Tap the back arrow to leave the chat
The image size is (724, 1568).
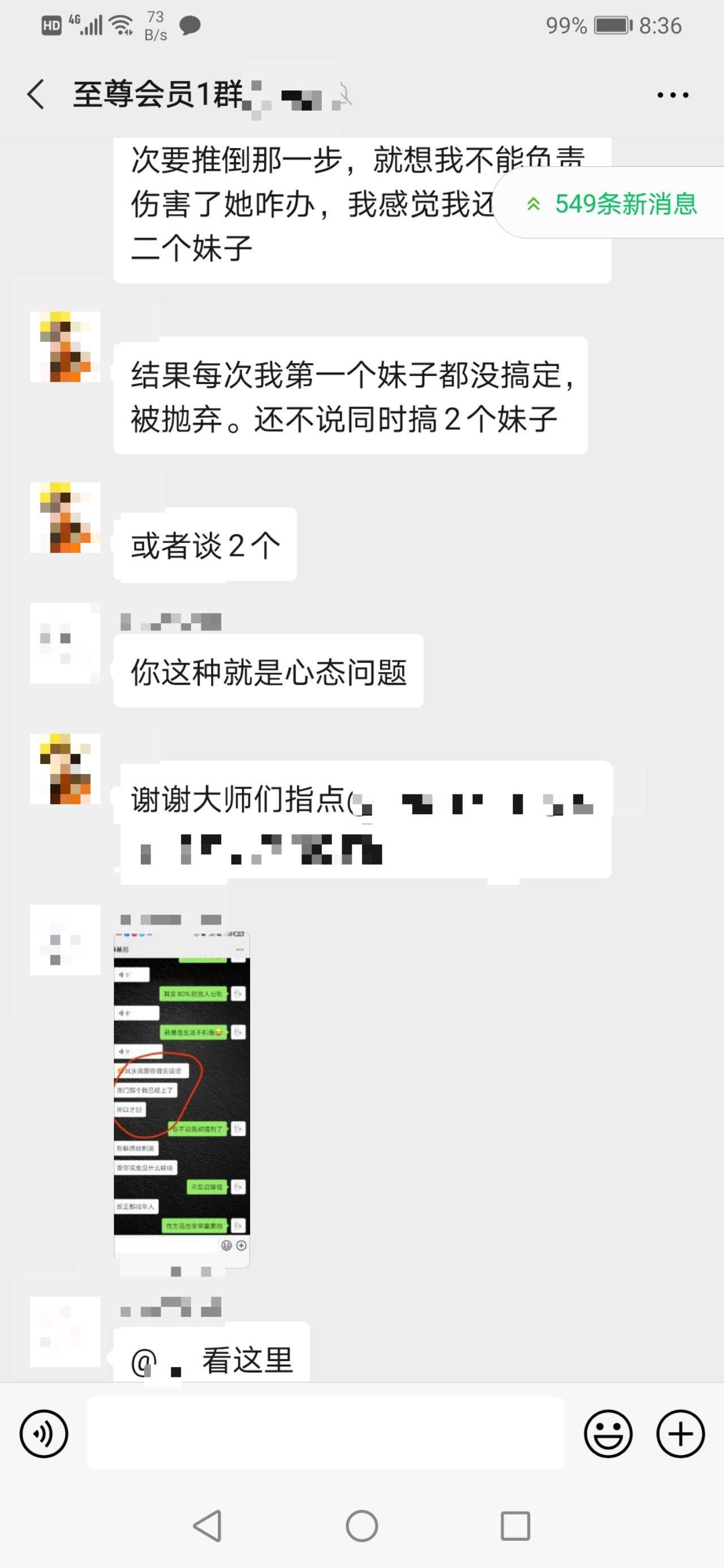tap(35, 94)
